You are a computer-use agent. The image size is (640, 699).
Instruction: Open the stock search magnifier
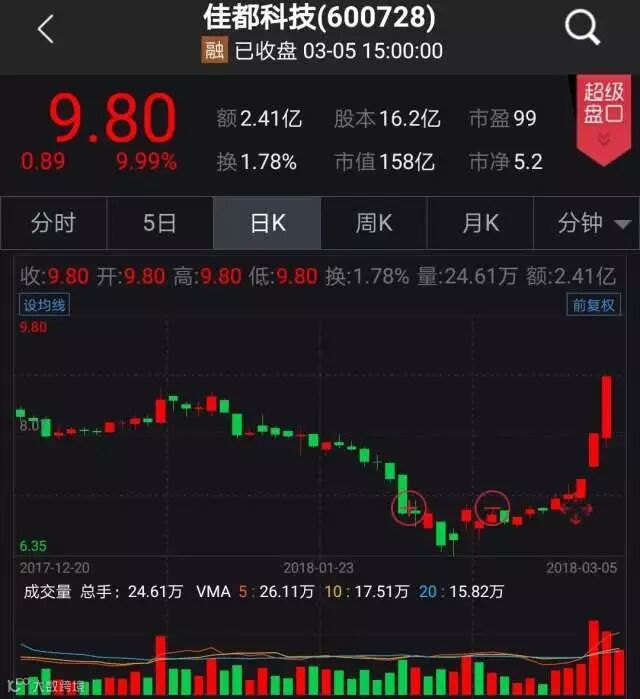[x=582, y=29]
